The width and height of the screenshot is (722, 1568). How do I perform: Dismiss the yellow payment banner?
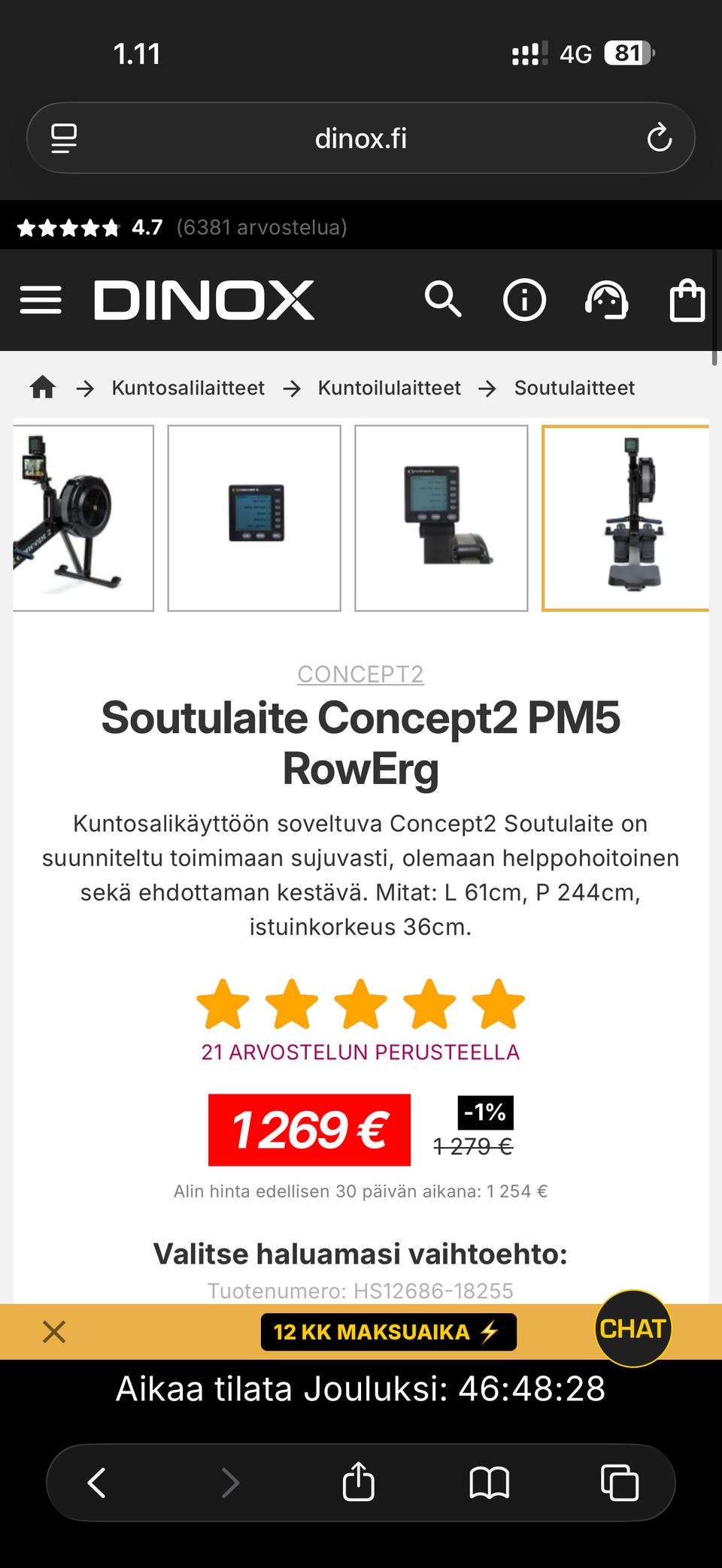coord(53,1331)
